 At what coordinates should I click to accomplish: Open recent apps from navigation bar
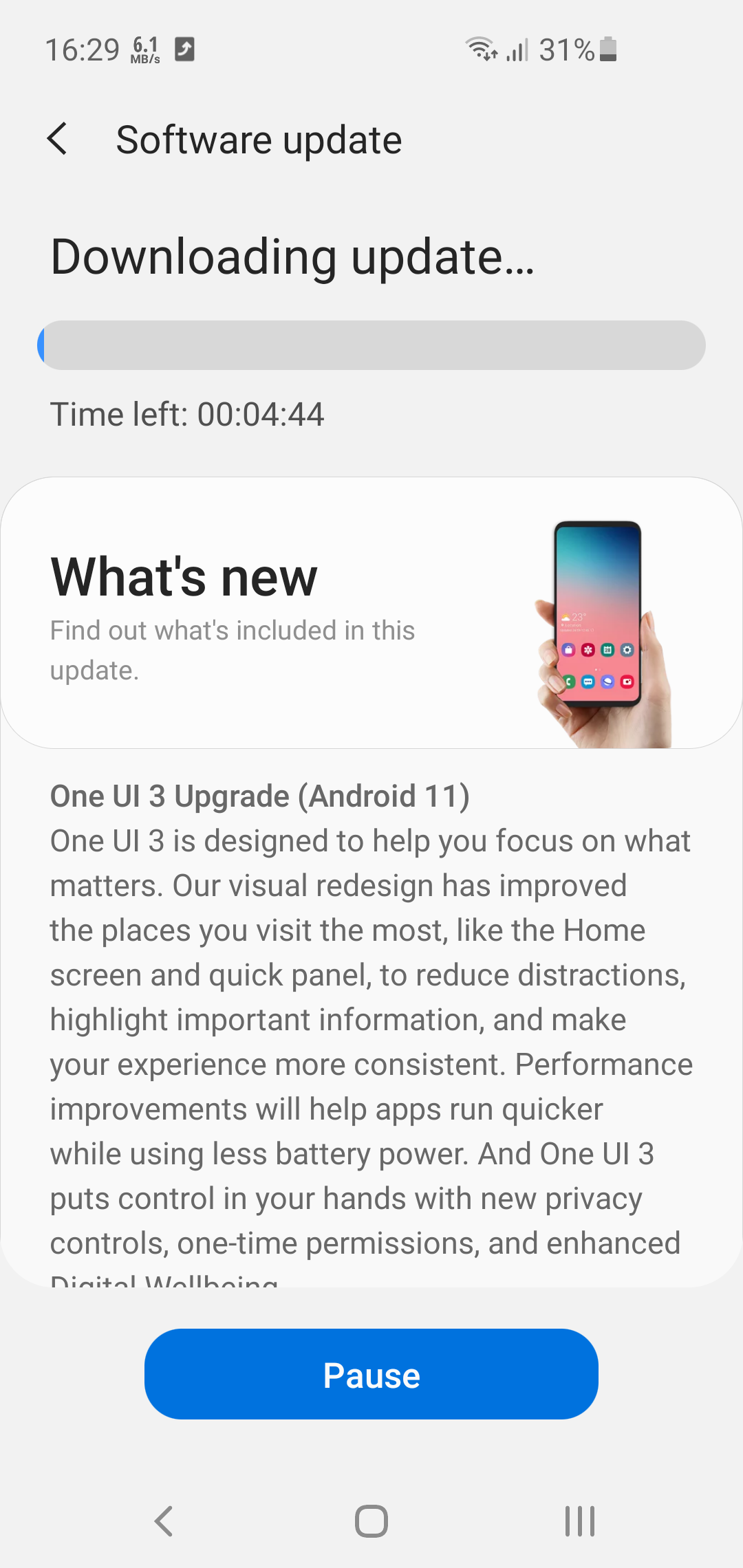point(579,1521)
